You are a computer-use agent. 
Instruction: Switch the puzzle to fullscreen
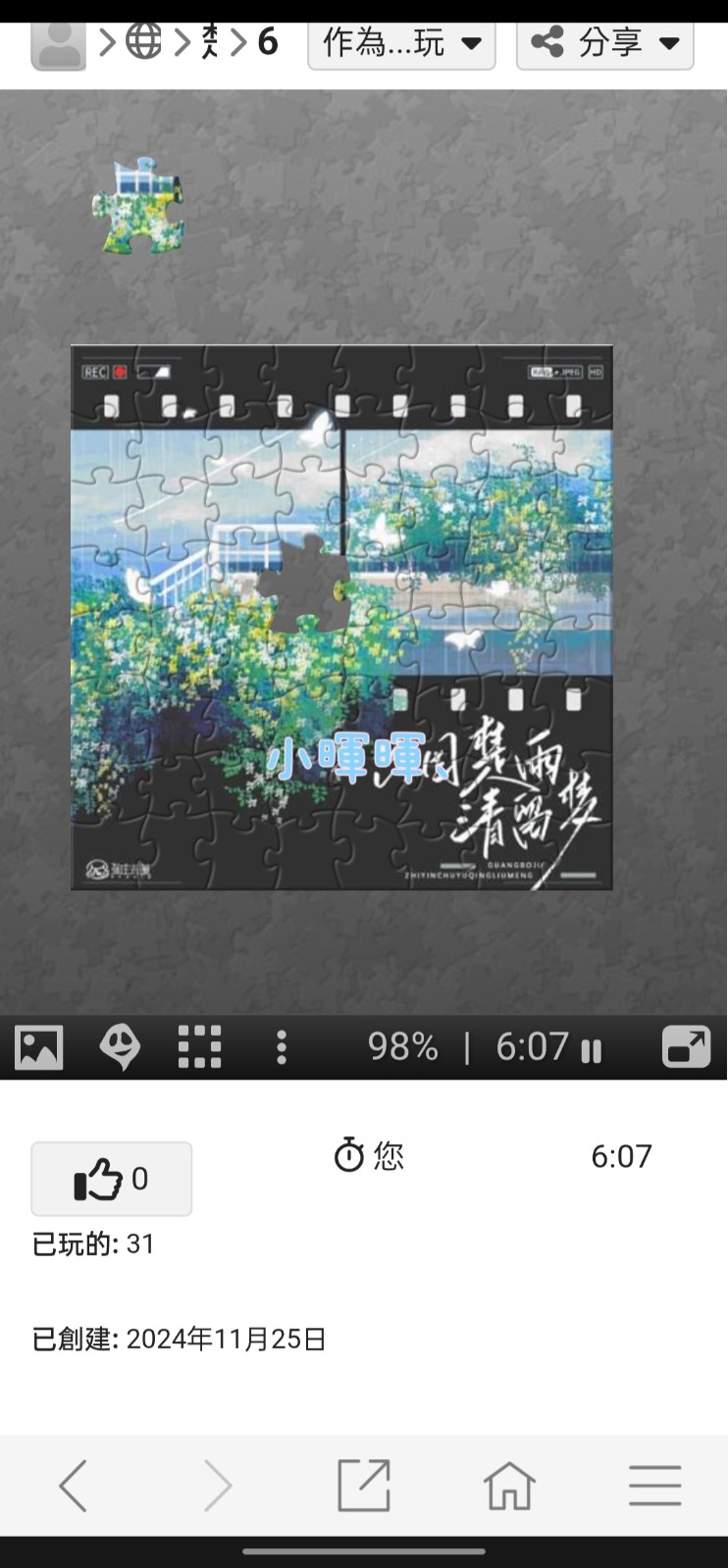point(686,1046)
